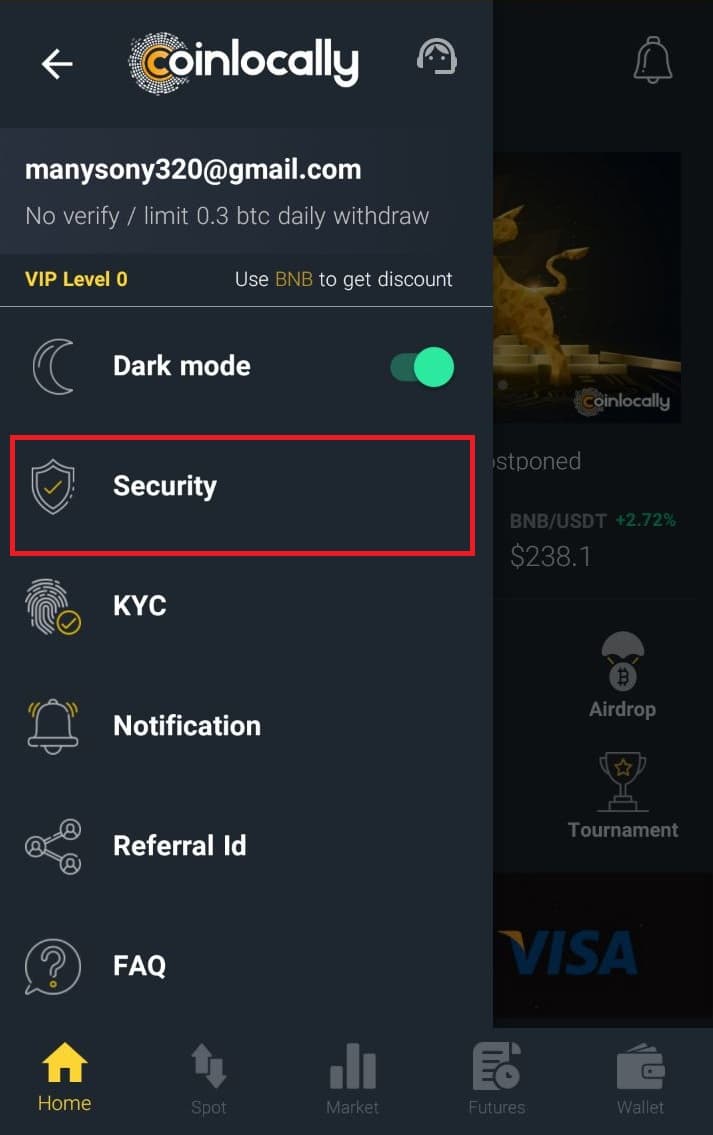
Task: Open Airdrop shortcut
Action: 622,675
